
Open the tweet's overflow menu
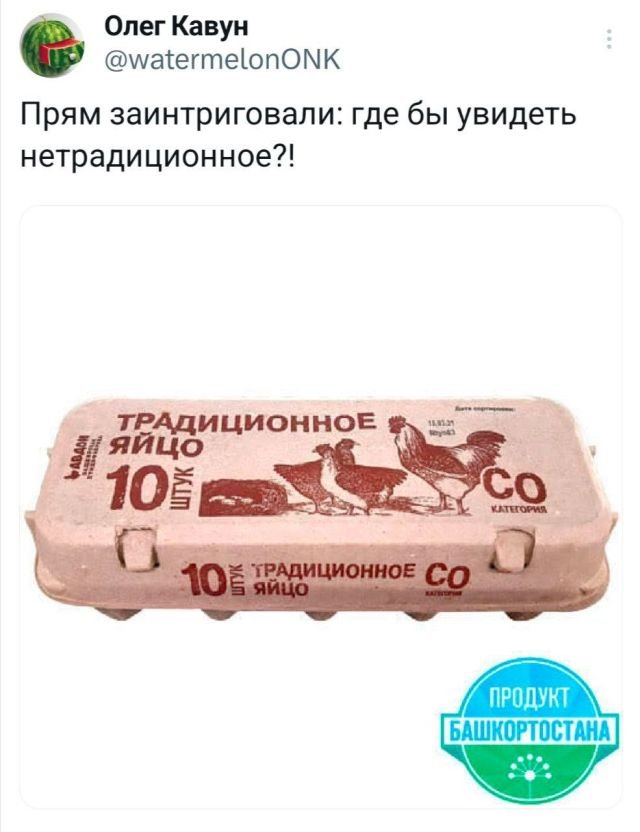[x=610, y=40]
